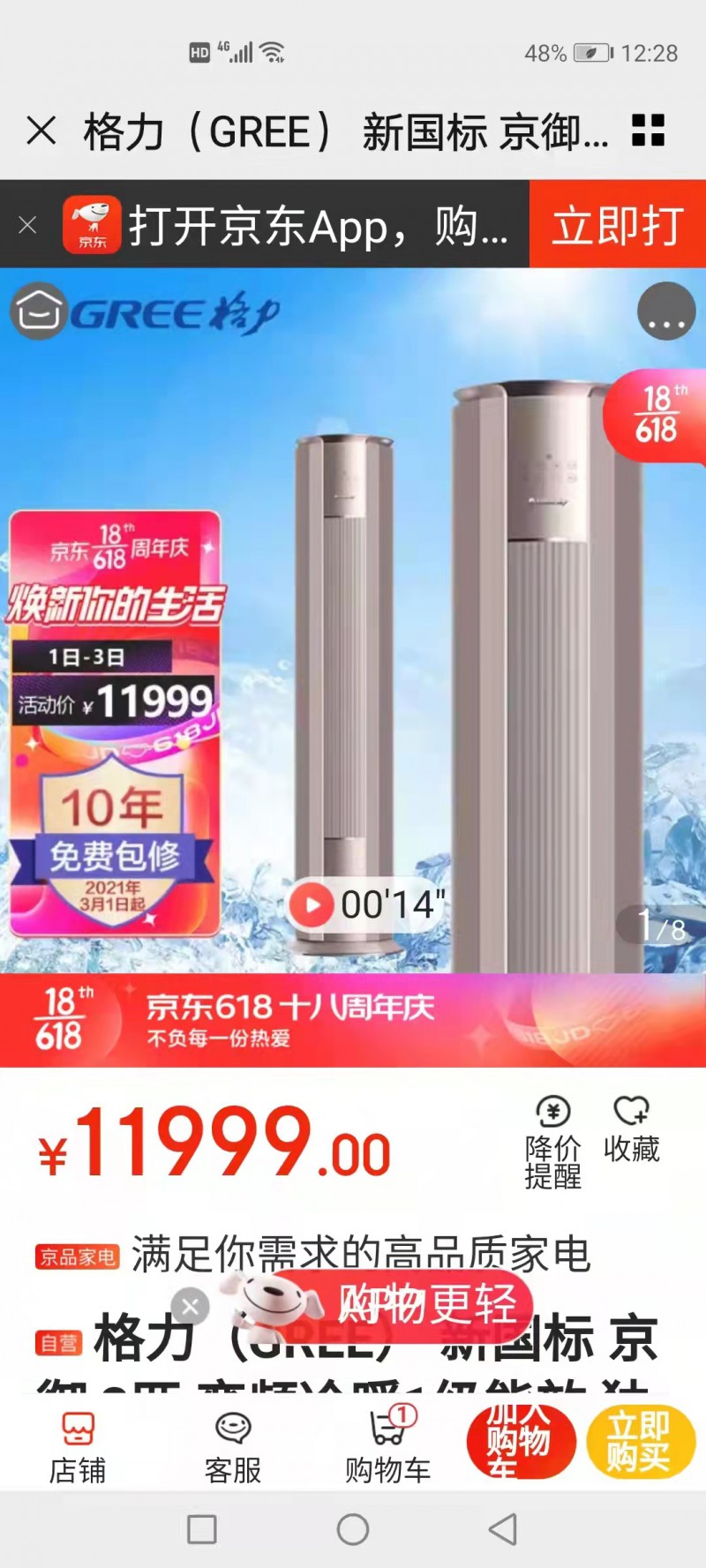Image resolution: width=706 pixels, height=1568 pixels.
Task: Return to the system home screen
Action: pyautogui.click(x=353, y=1529)
